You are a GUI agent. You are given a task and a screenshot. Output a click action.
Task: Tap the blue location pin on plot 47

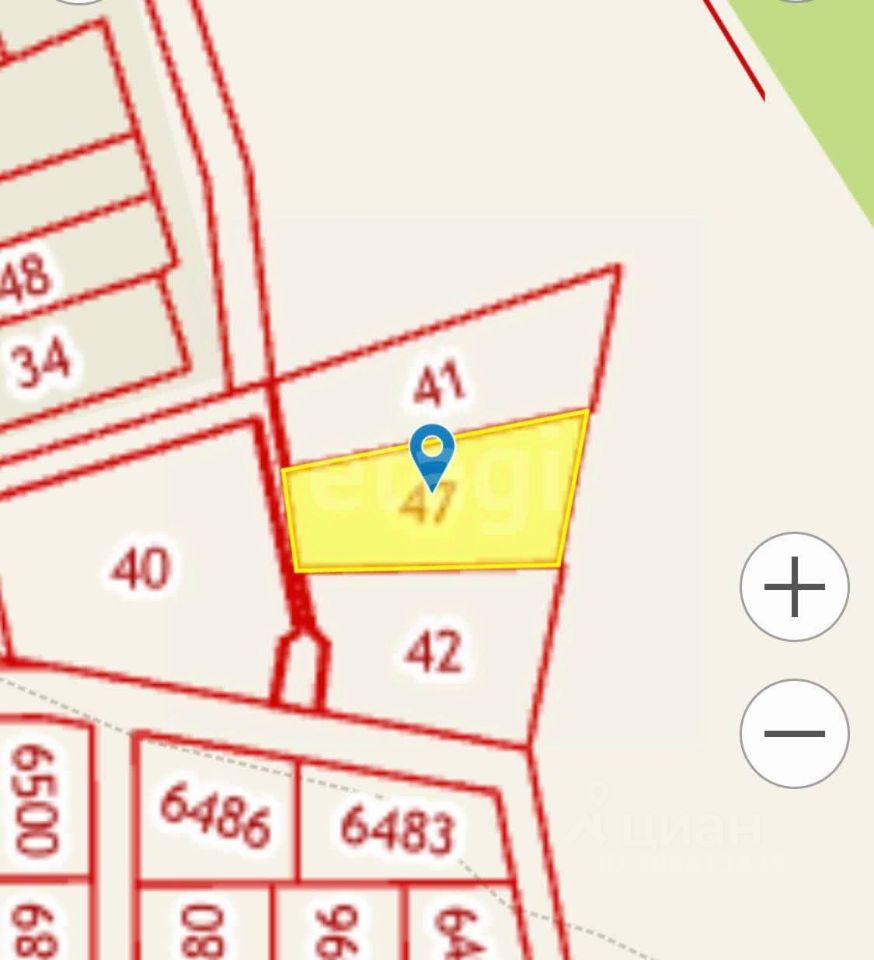coord(432,454)
